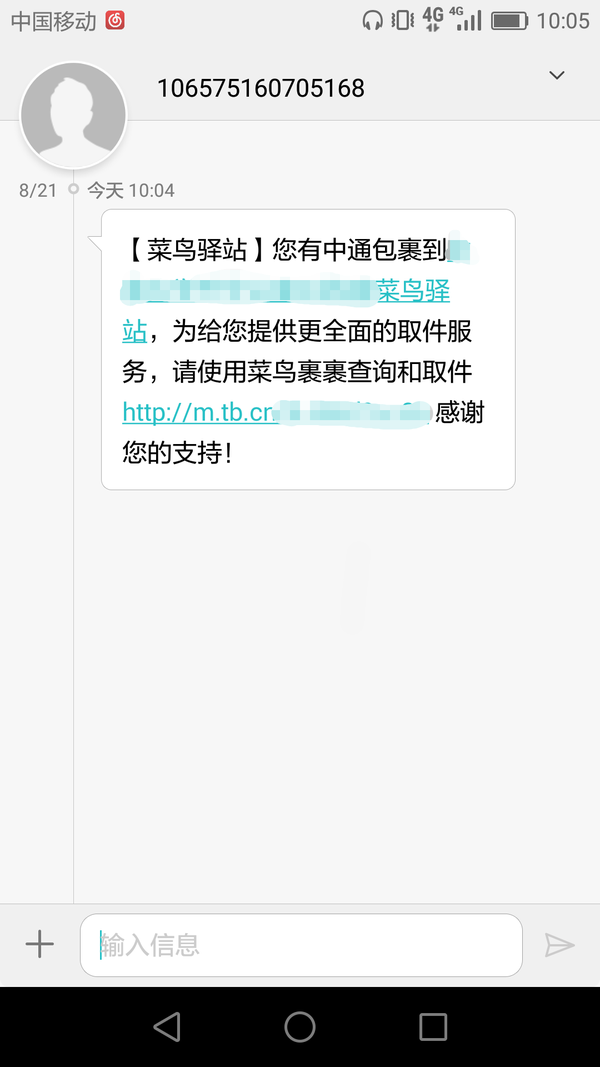Open the 菜鸟驿站 link in message
Viewport: 600px width, 1067px height.
click(412, 292)
